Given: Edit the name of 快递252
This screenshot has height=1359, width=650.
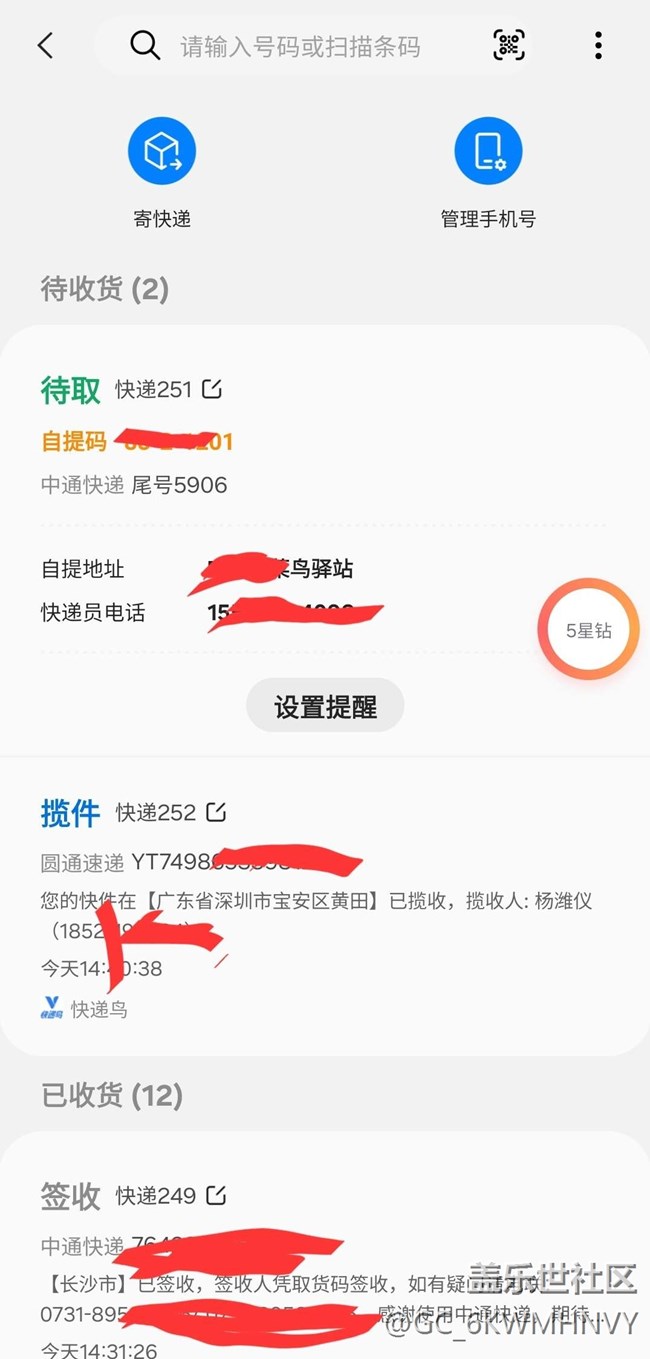Looking at the screenshot, I should (216, 812).
